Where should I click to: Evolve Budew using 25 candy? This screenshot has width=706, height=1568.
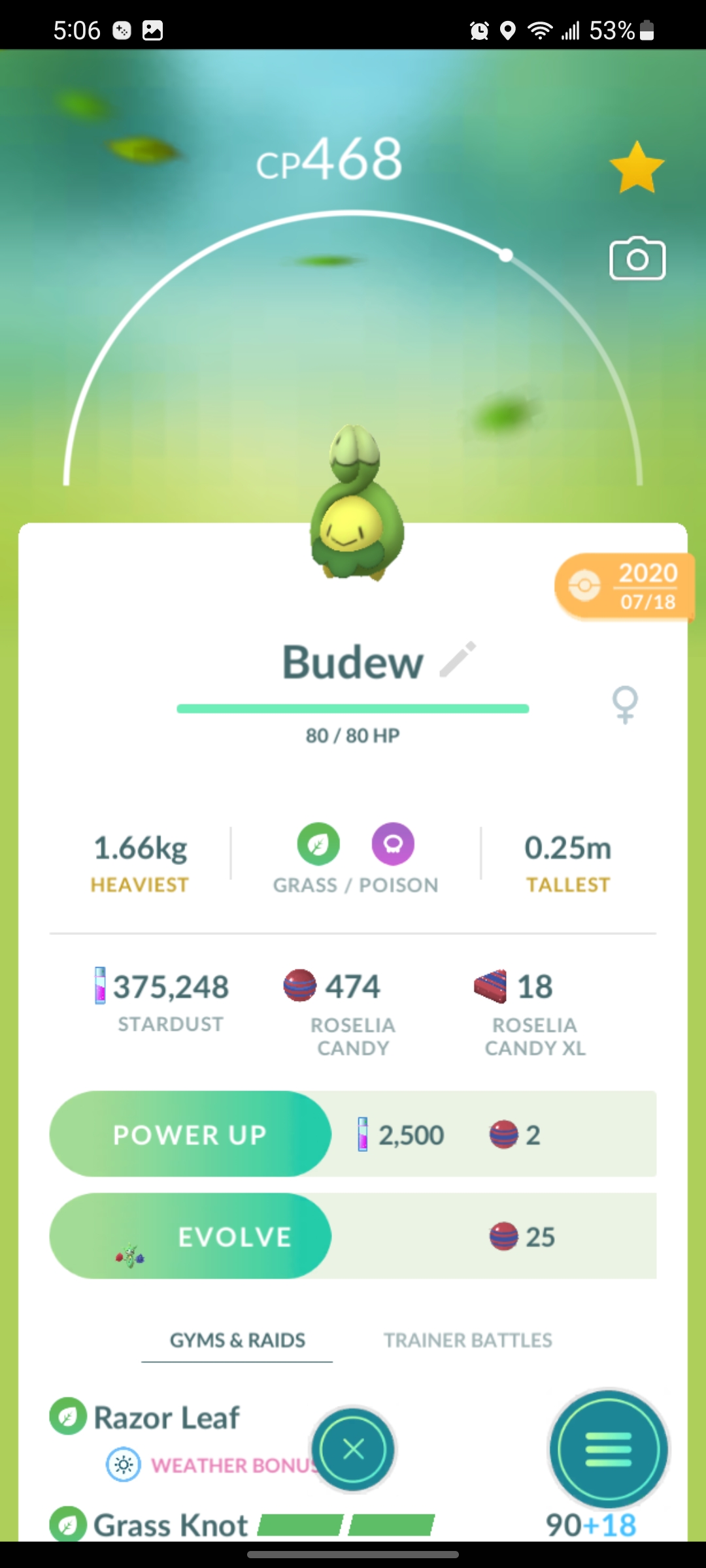(190, 1236)
